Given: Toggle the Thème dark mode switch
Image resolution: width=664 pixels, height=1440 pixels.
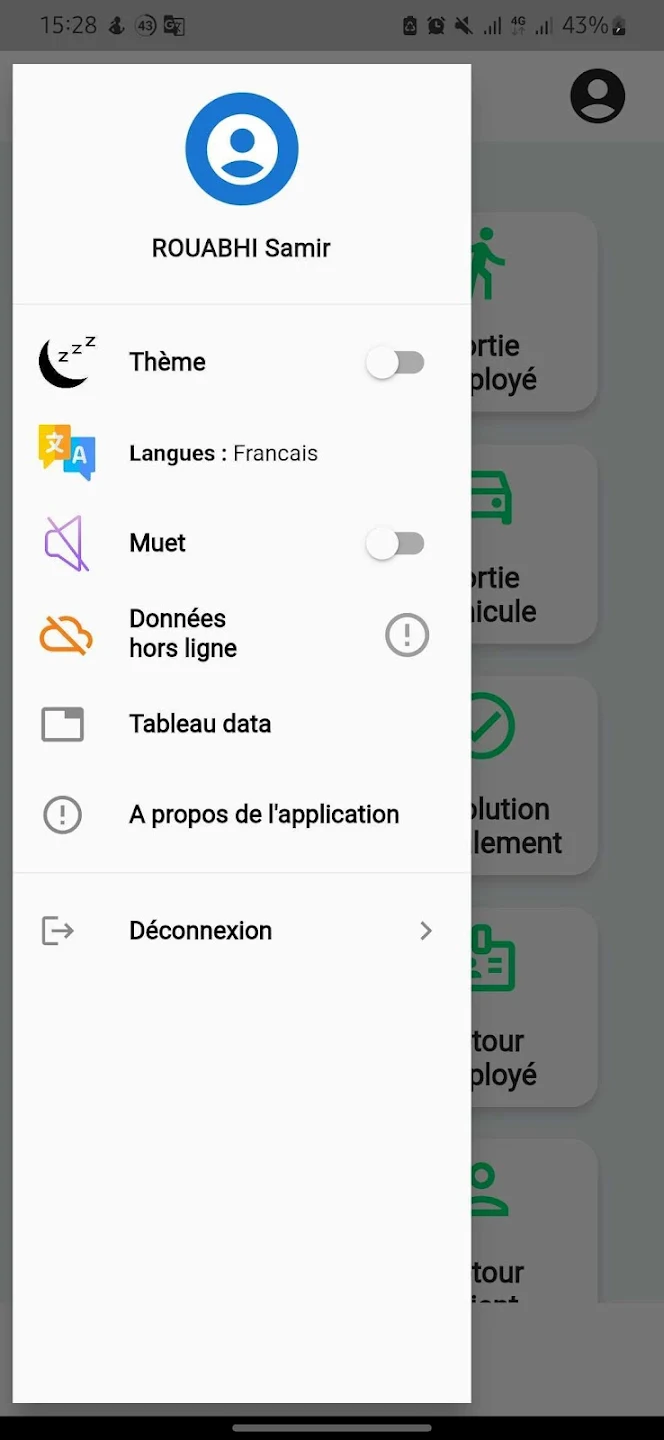Looking at the screenshot, I should click(x=396, y=363).
